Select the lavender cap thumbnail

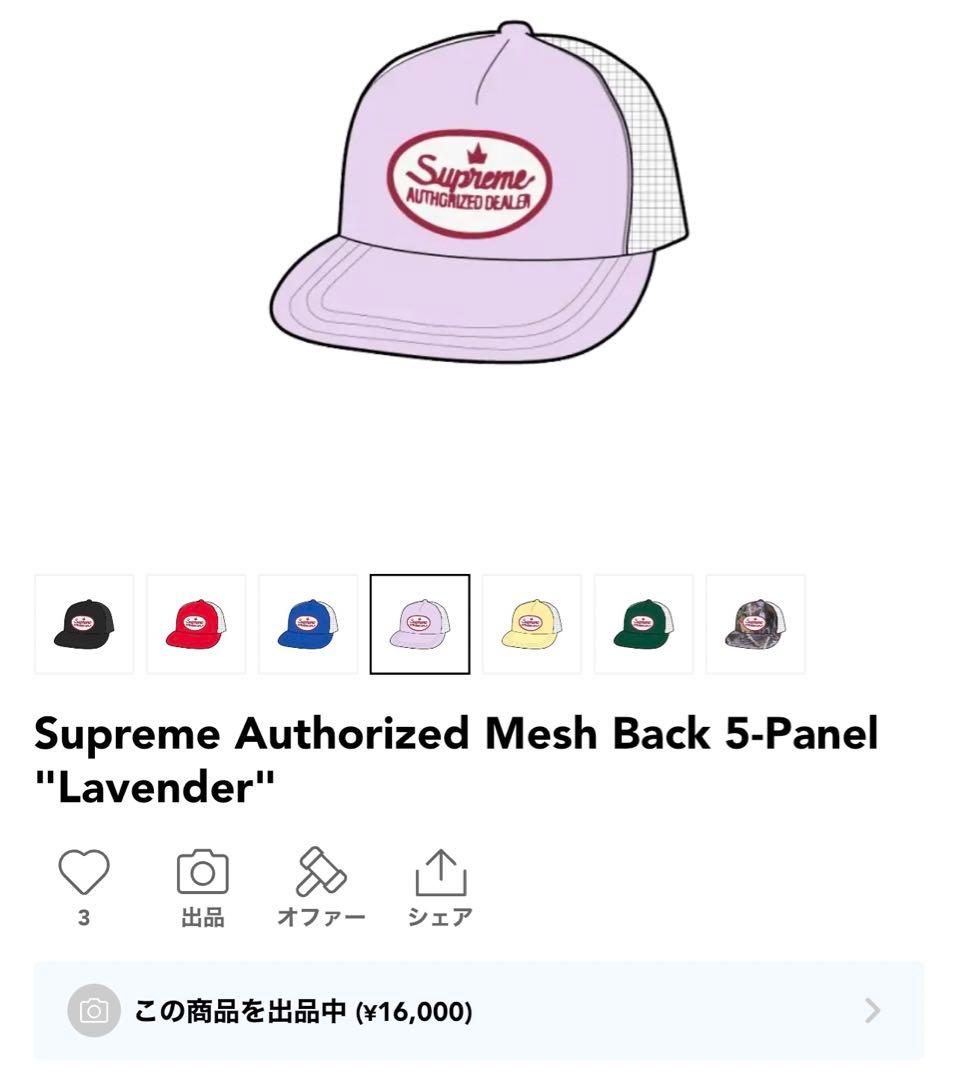coord(420,624)
